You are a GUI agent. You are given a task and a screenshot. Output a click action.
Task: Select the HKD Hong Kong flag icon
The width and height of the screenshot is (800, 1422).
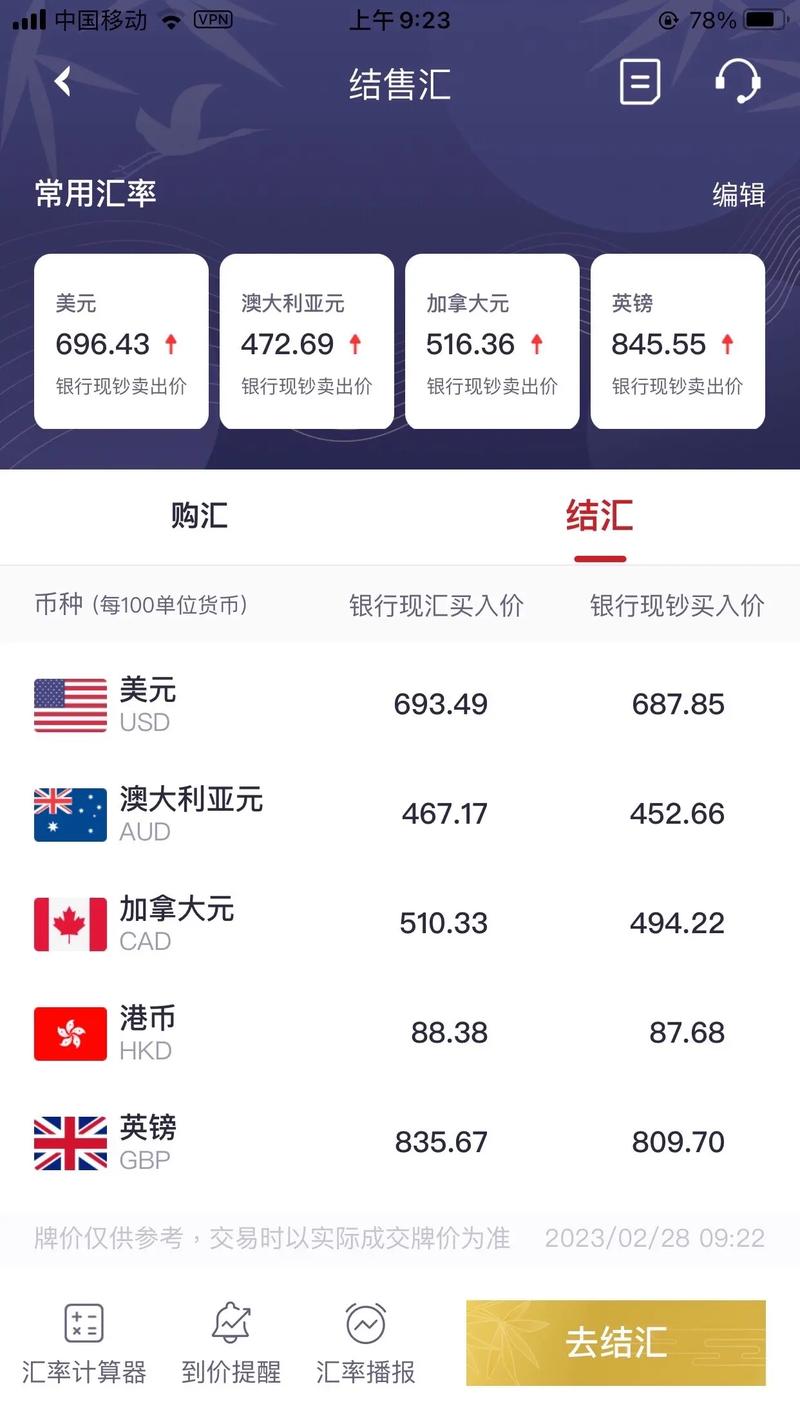pos(71,1032)
